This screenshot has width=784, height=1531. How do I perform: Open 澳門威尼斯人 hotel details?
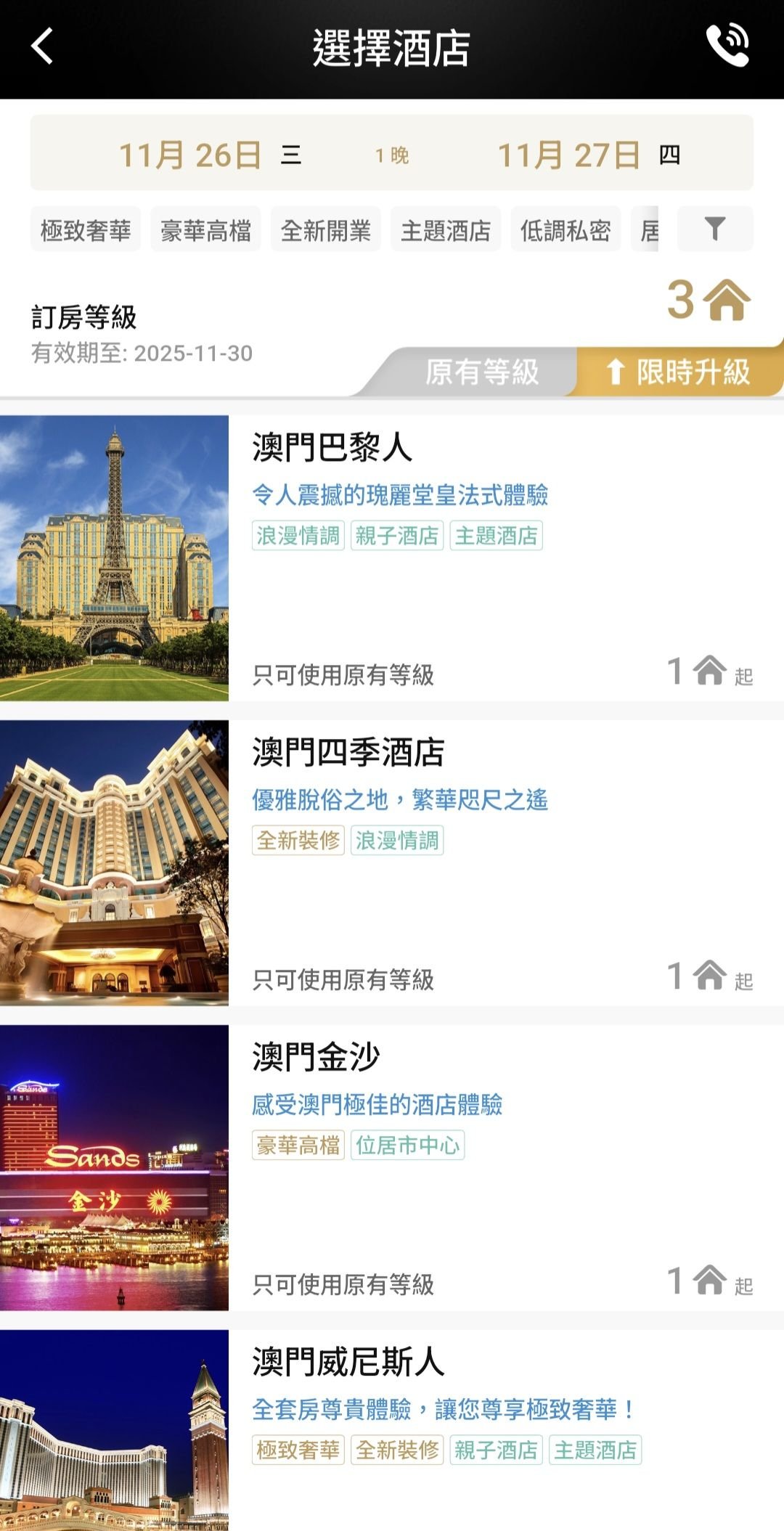pyautogui.click(x=392, y=1430)
